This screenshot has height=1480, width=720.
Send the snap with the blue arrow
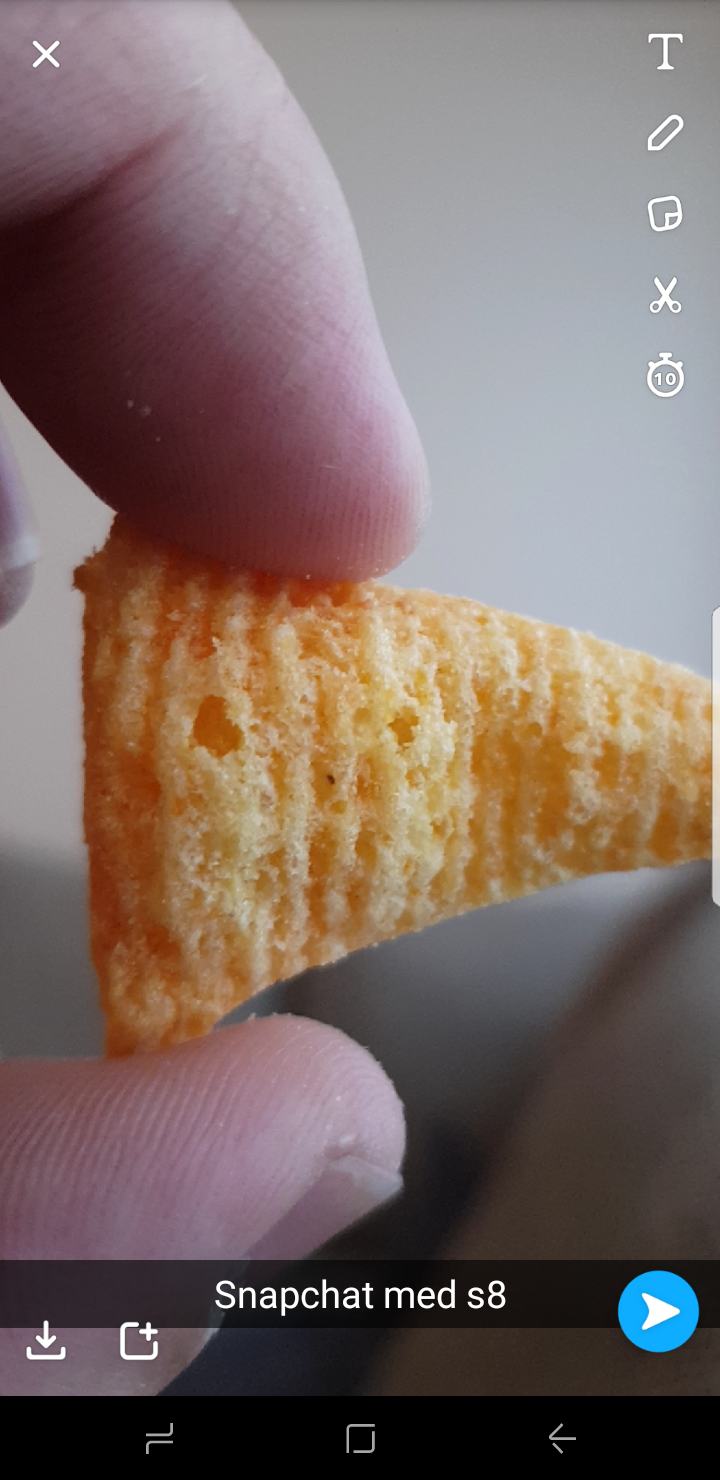point(658,1311)
